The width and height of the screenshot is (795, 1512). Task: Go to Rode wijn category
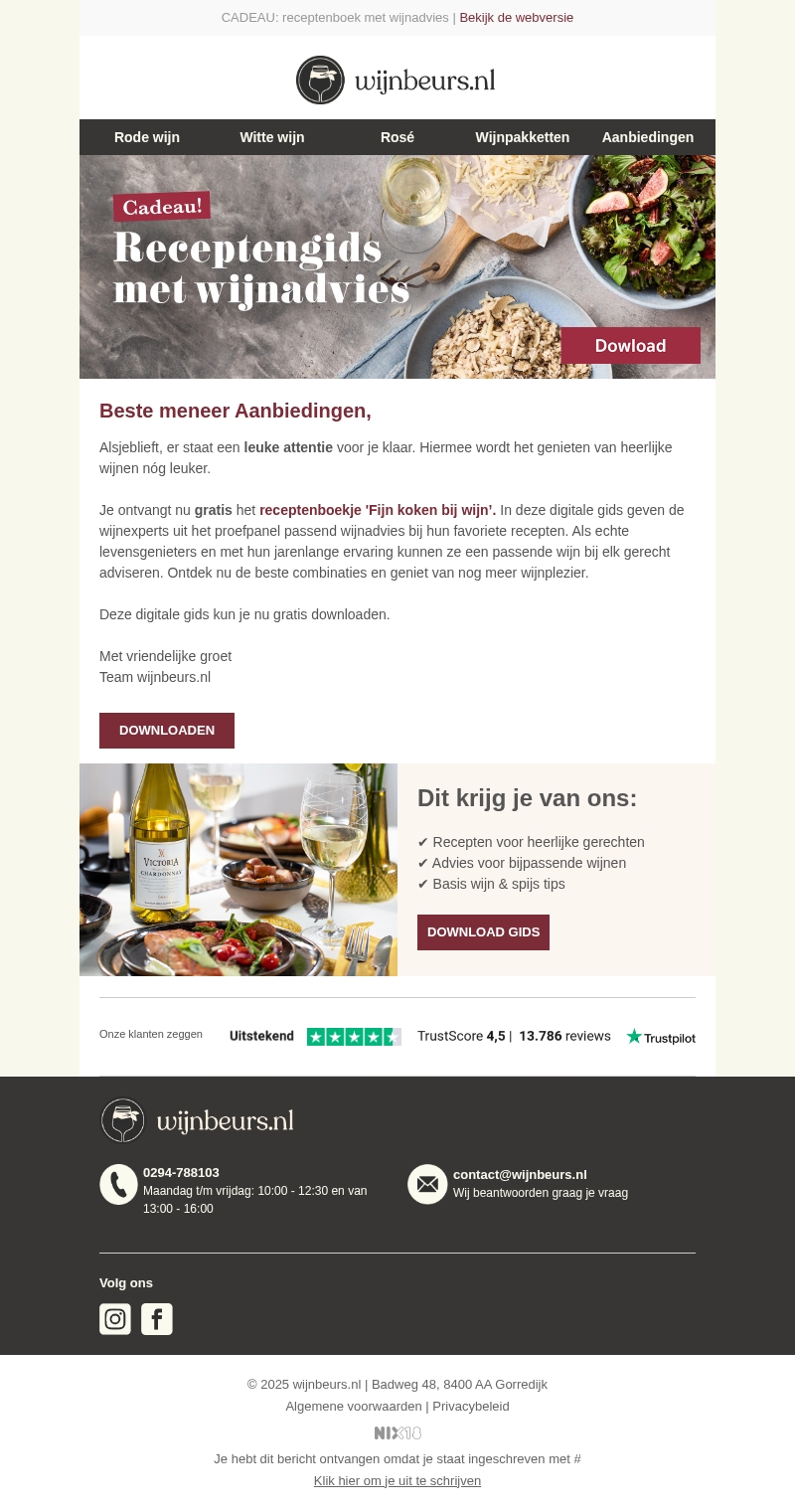point(147,137)
